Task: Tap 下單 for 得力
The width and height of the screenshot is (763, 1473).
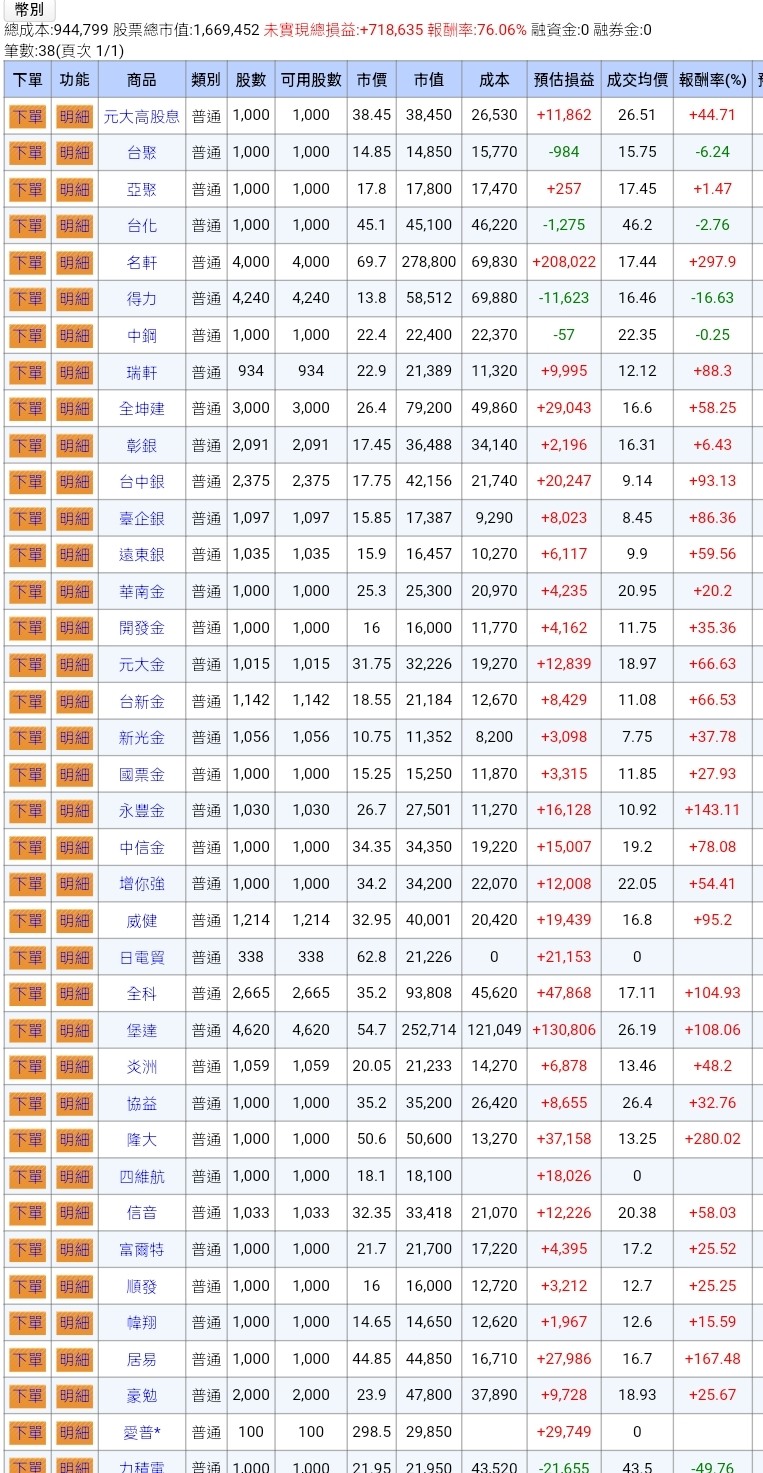Action: 27,299
